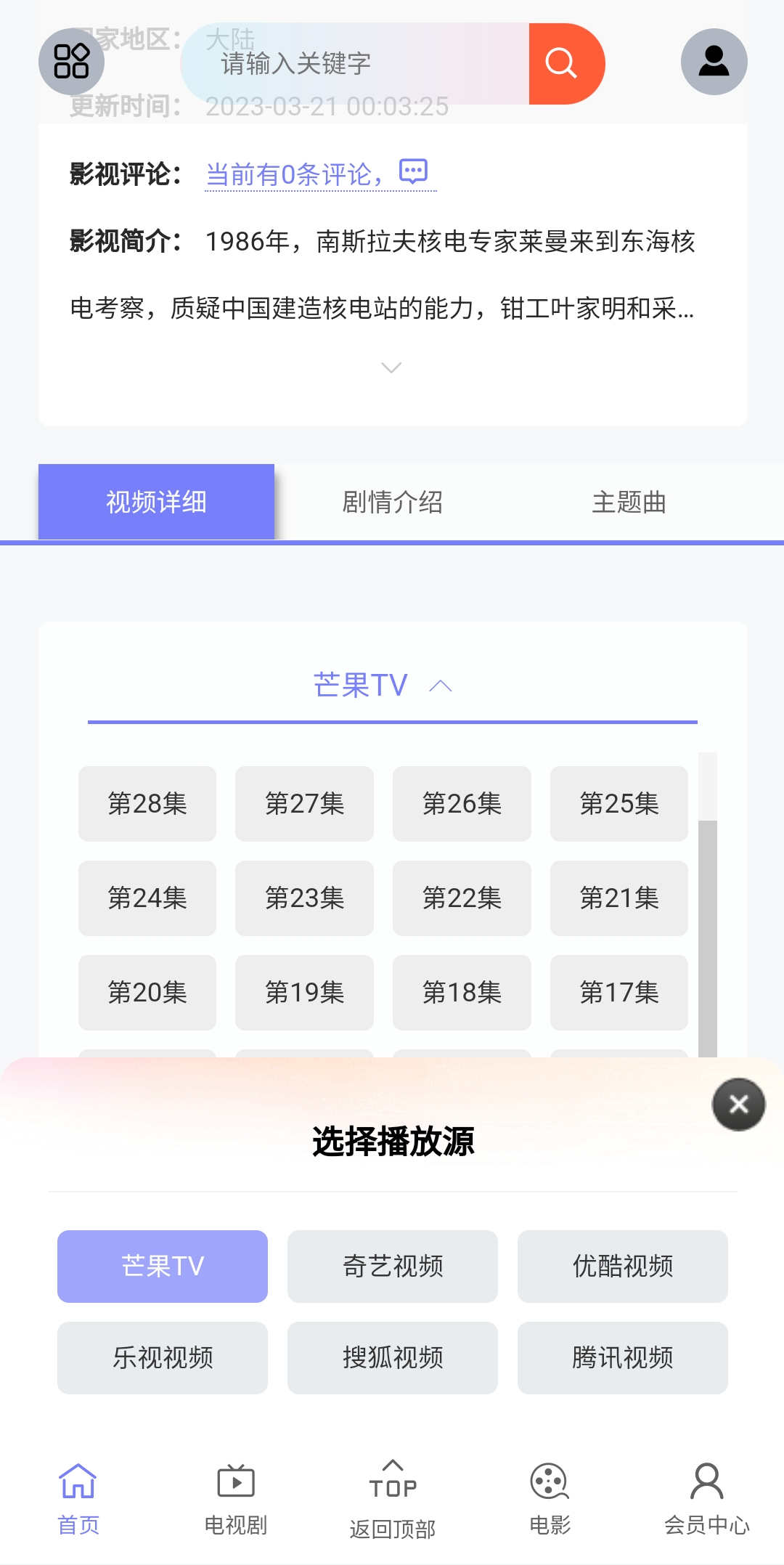784x1565 pixels.
Task: Choose 腾讯视频 as playback source
Action: [622, 1358]
